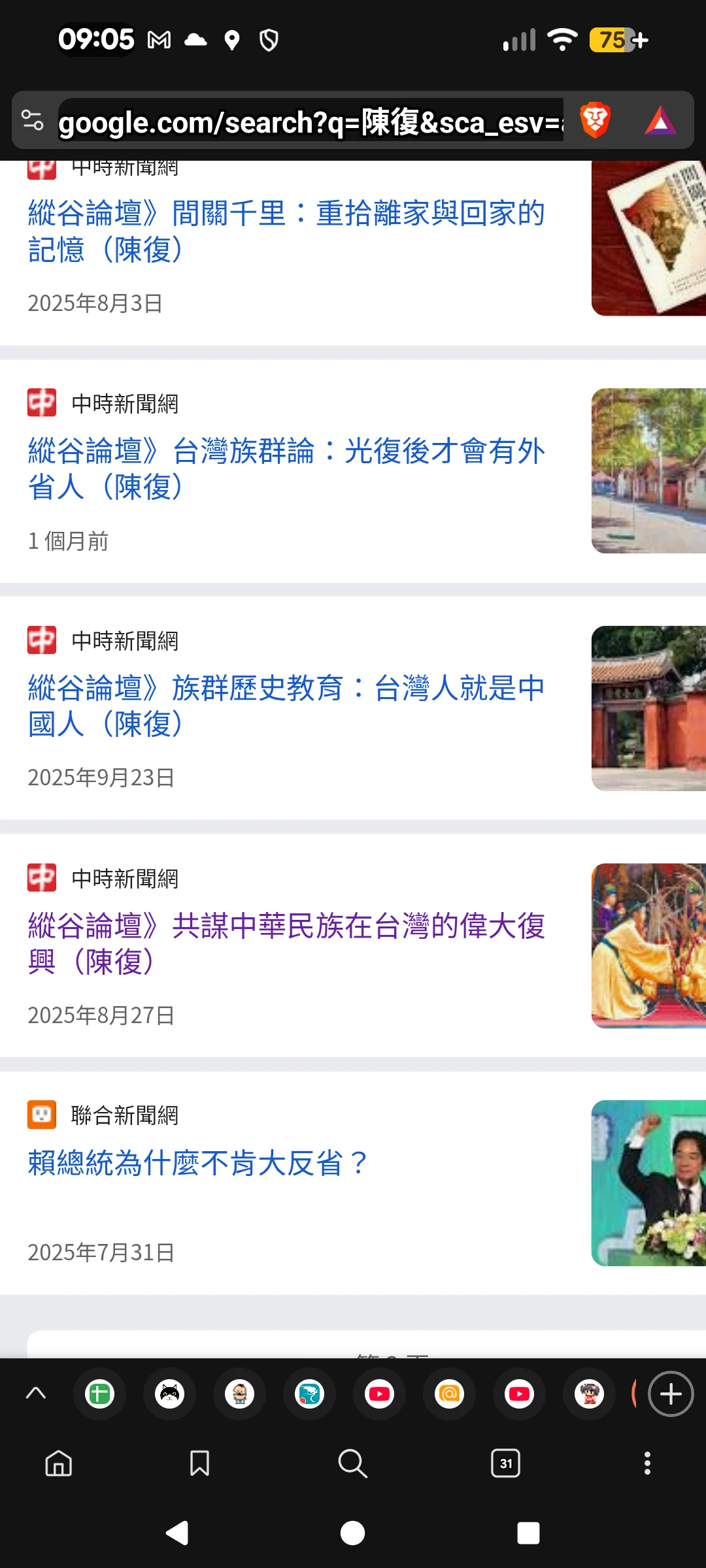706x1568 pixels.
Task: Tap the thumbnail of the 賴總統 article
Action: (648, 1183)
